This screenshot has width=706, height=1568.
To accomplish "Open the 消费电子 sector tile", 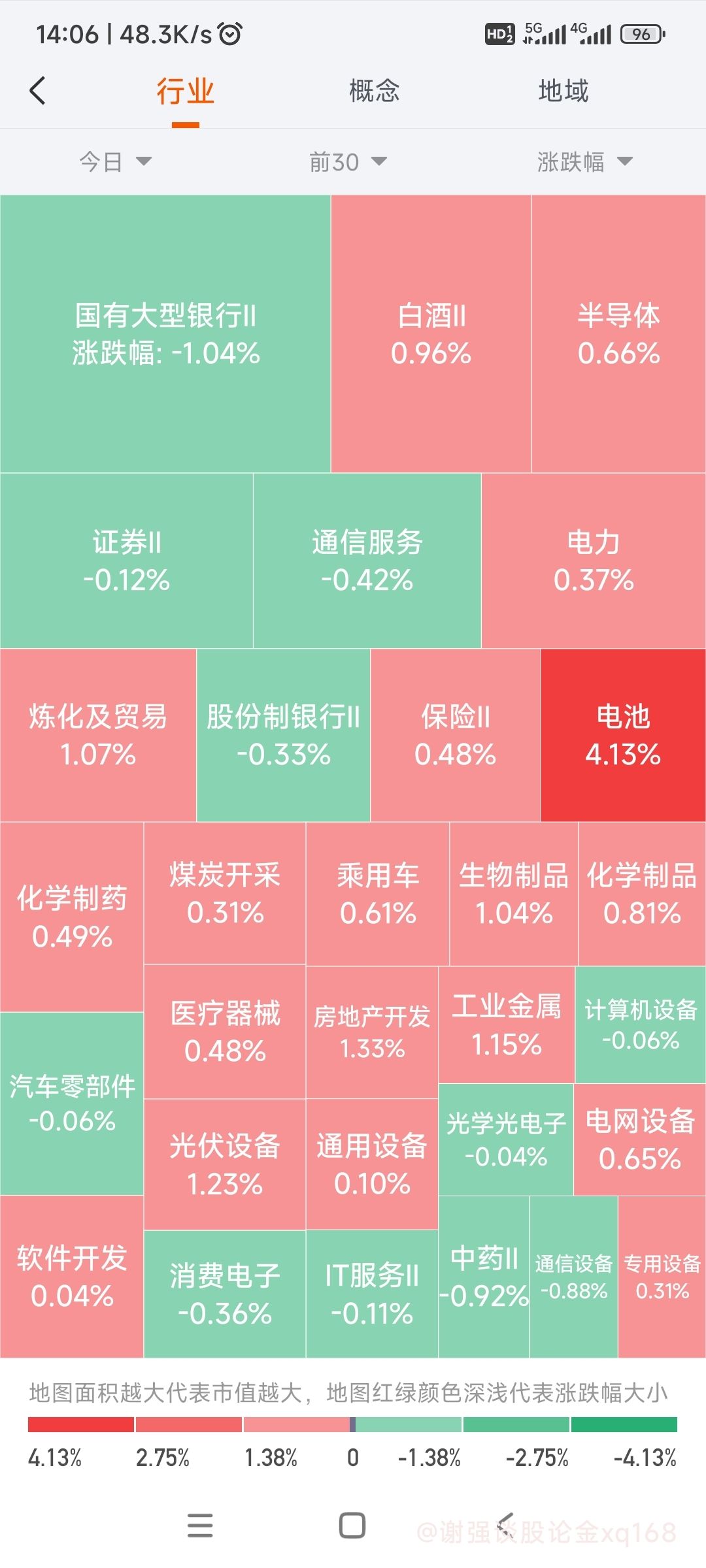I will click(x=225, y=1294).
